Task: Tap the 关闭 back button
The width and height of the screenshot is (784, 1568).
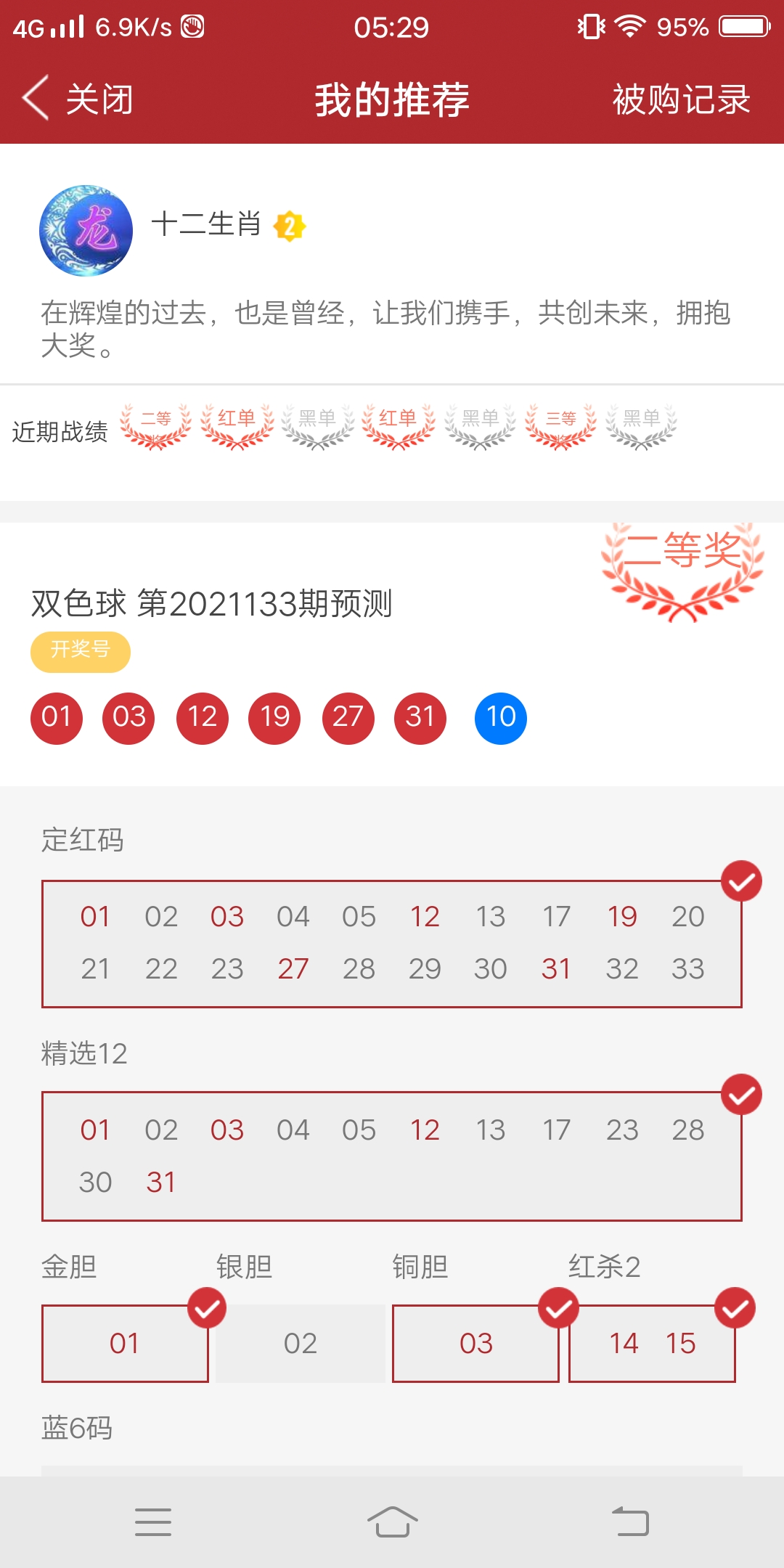Action: (x=78, y=99)
